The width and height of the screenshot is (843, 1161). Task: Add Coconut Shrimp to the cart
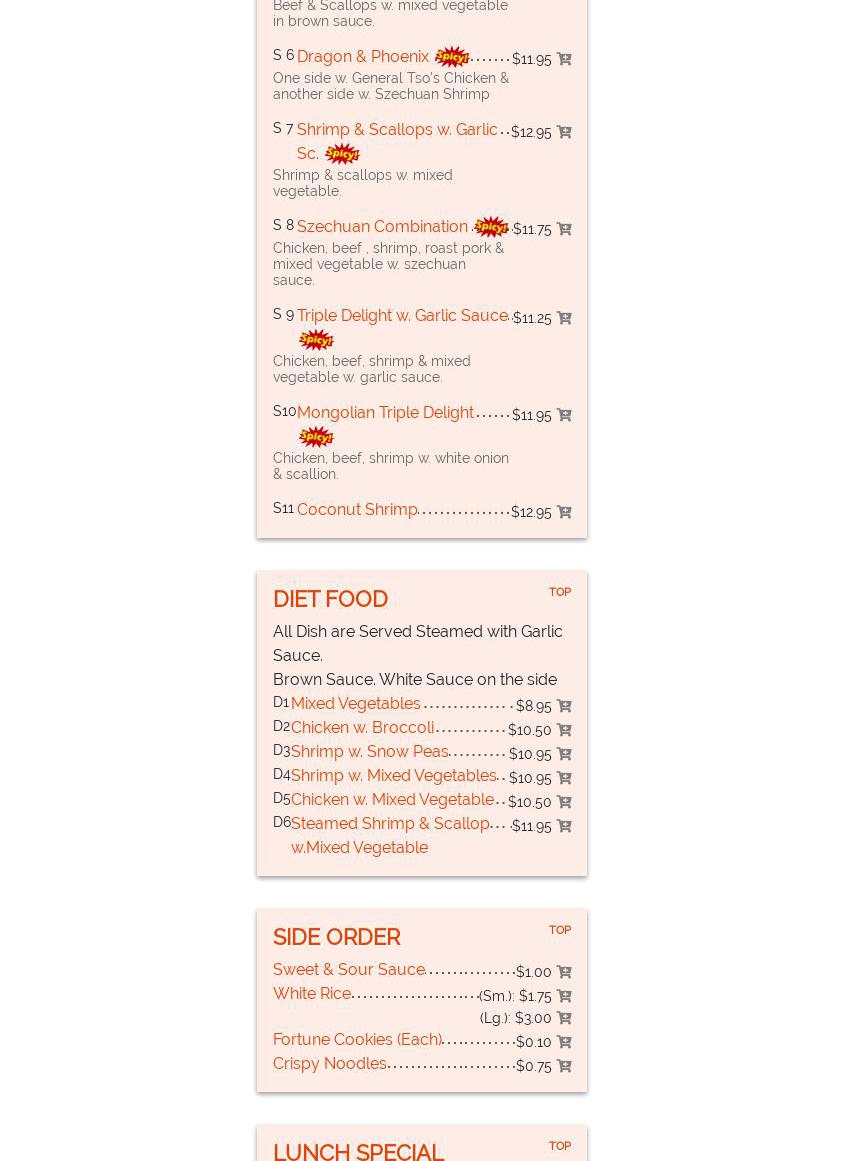point(564,512)
